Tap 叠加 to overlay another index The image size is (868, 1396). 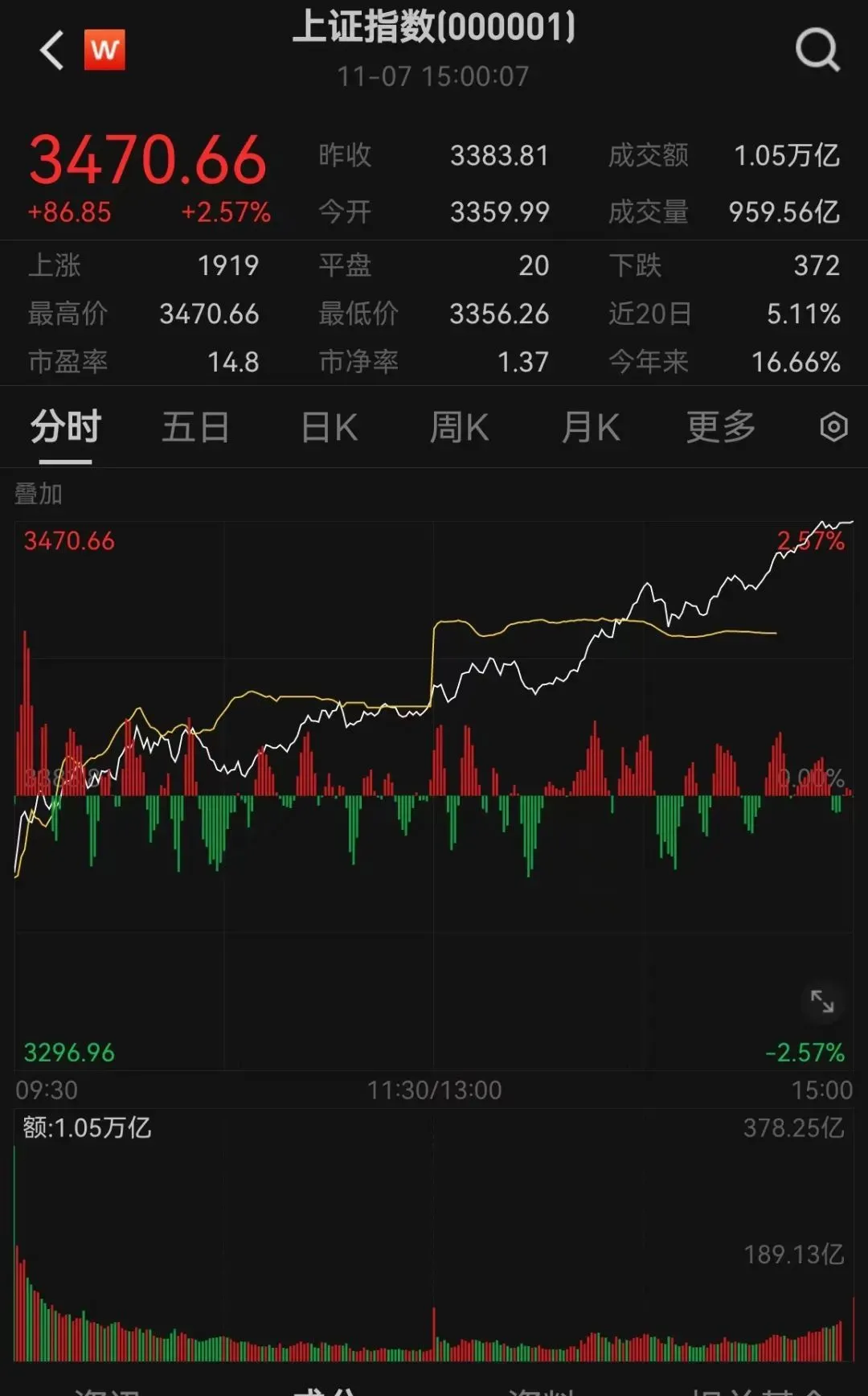[x=39, y=493]
